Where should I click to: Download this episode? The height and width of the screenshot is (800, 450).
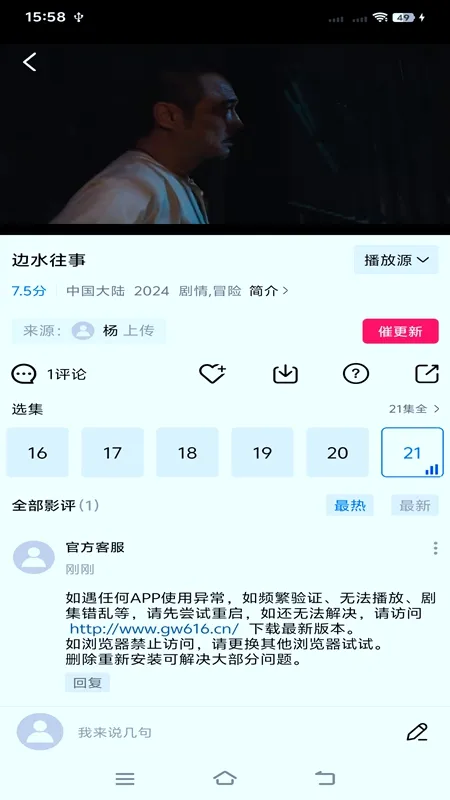click(285, 374)
